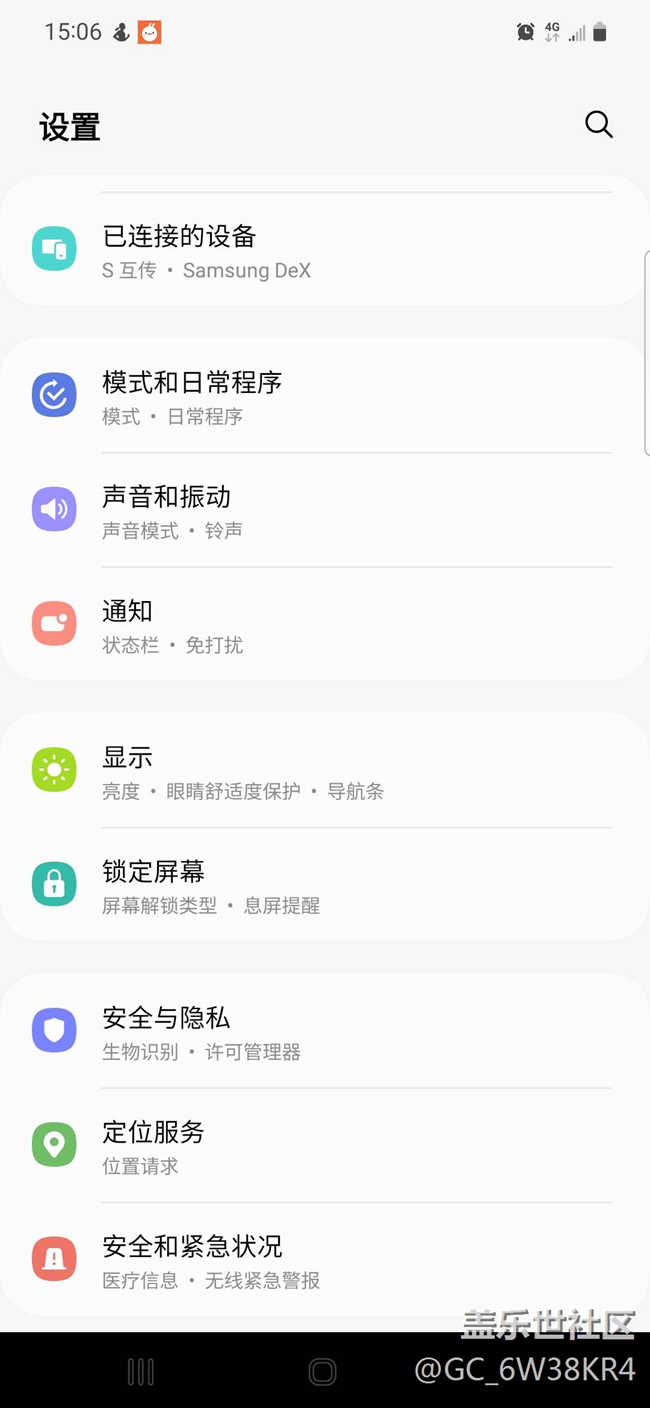Go to 模式和日常程序
This screenshot has height=1408, width=650.
[x=325, y=397]
